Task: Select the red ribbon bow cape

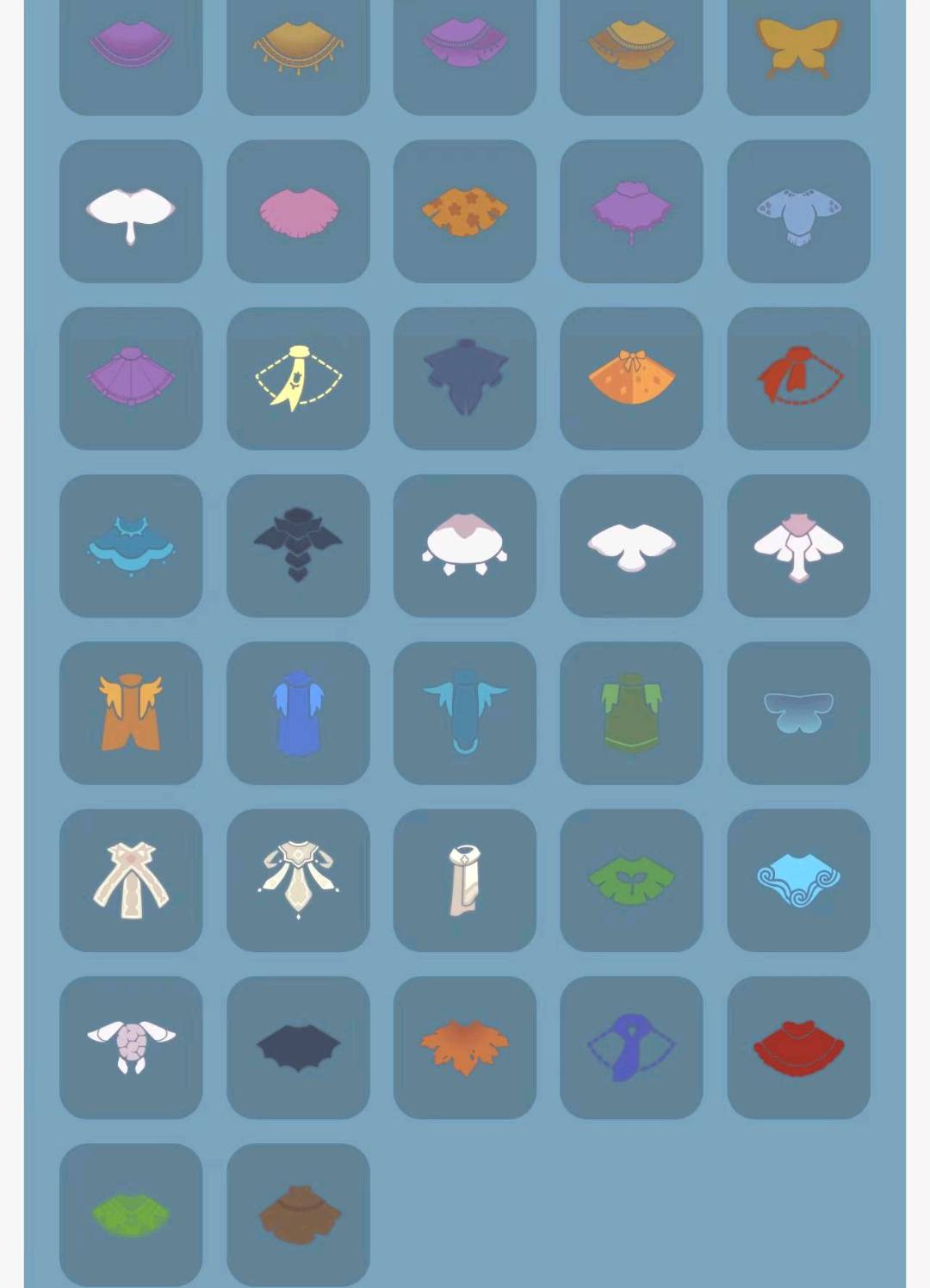Action: (798, 379)
